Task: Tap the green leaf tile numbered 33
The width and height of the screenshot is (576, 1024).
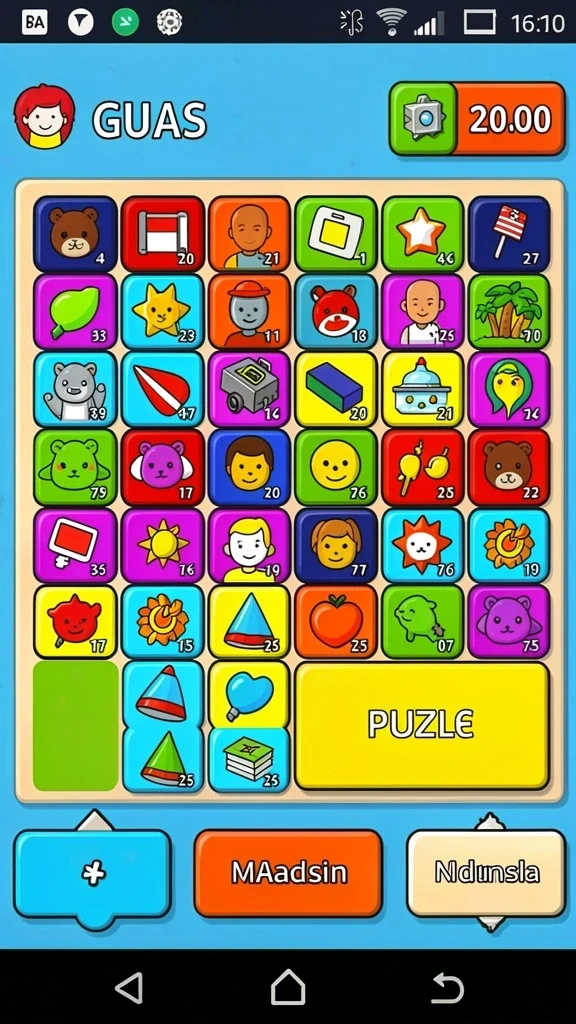Action: point(75,312)
